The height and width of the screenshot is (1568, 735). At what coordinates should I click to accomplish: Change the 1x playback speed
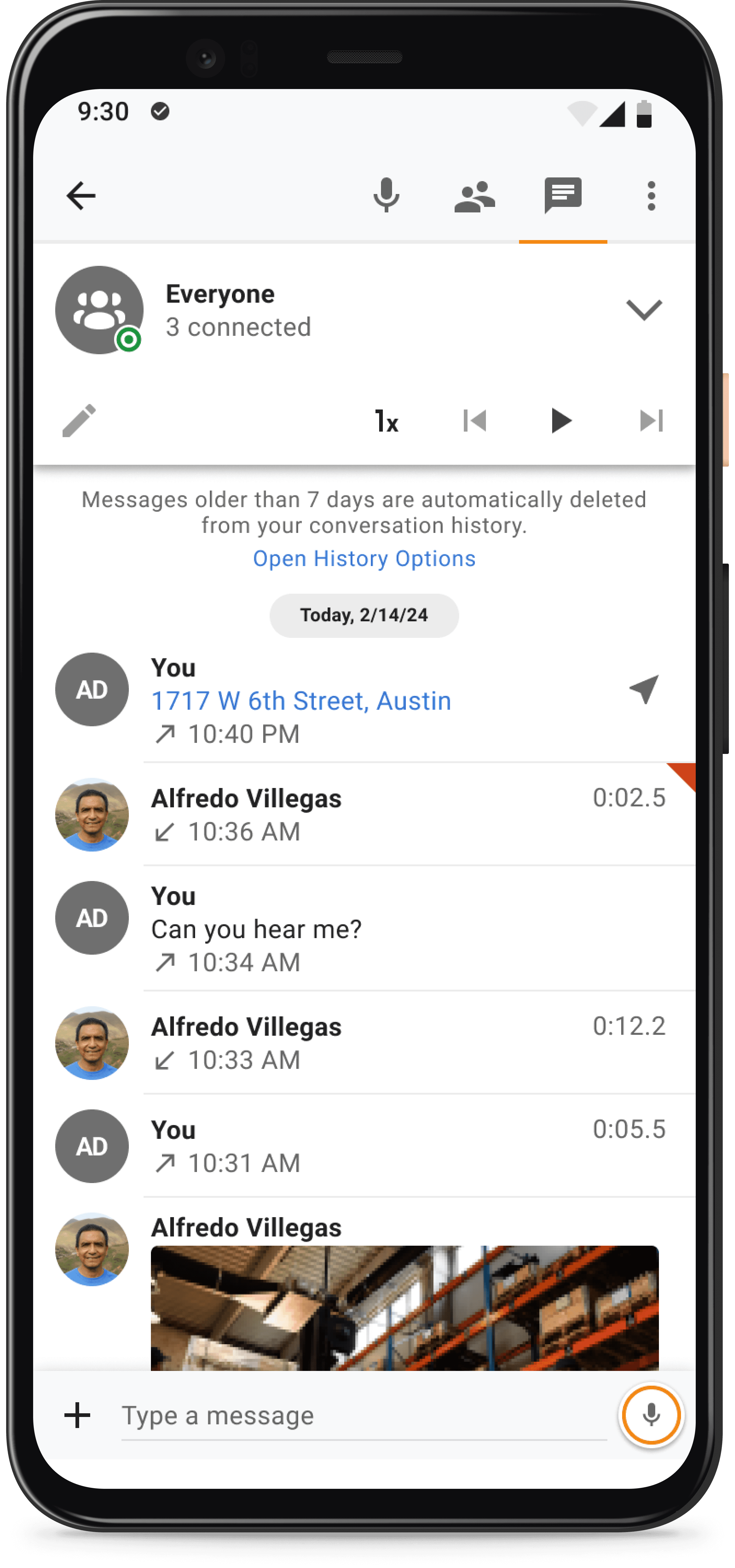pos(386,421)
